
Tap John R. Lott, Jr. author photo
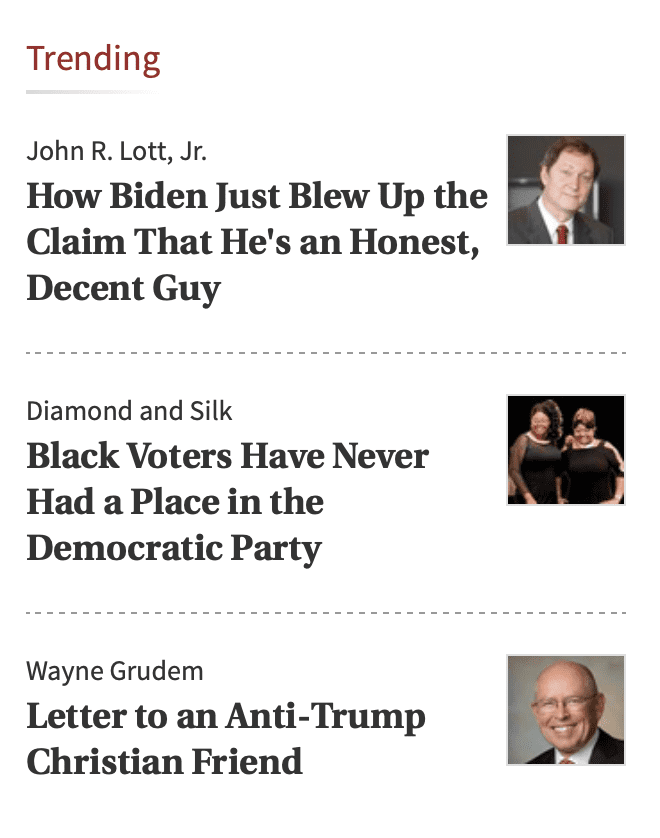pos(565,190)
